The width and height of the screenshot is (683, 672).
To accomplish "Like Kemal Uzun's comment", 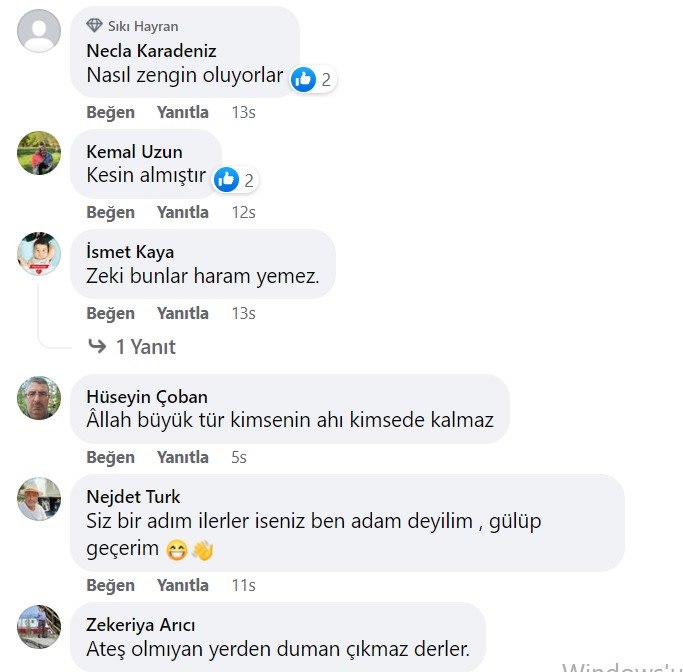I will (x=110, y=212).
